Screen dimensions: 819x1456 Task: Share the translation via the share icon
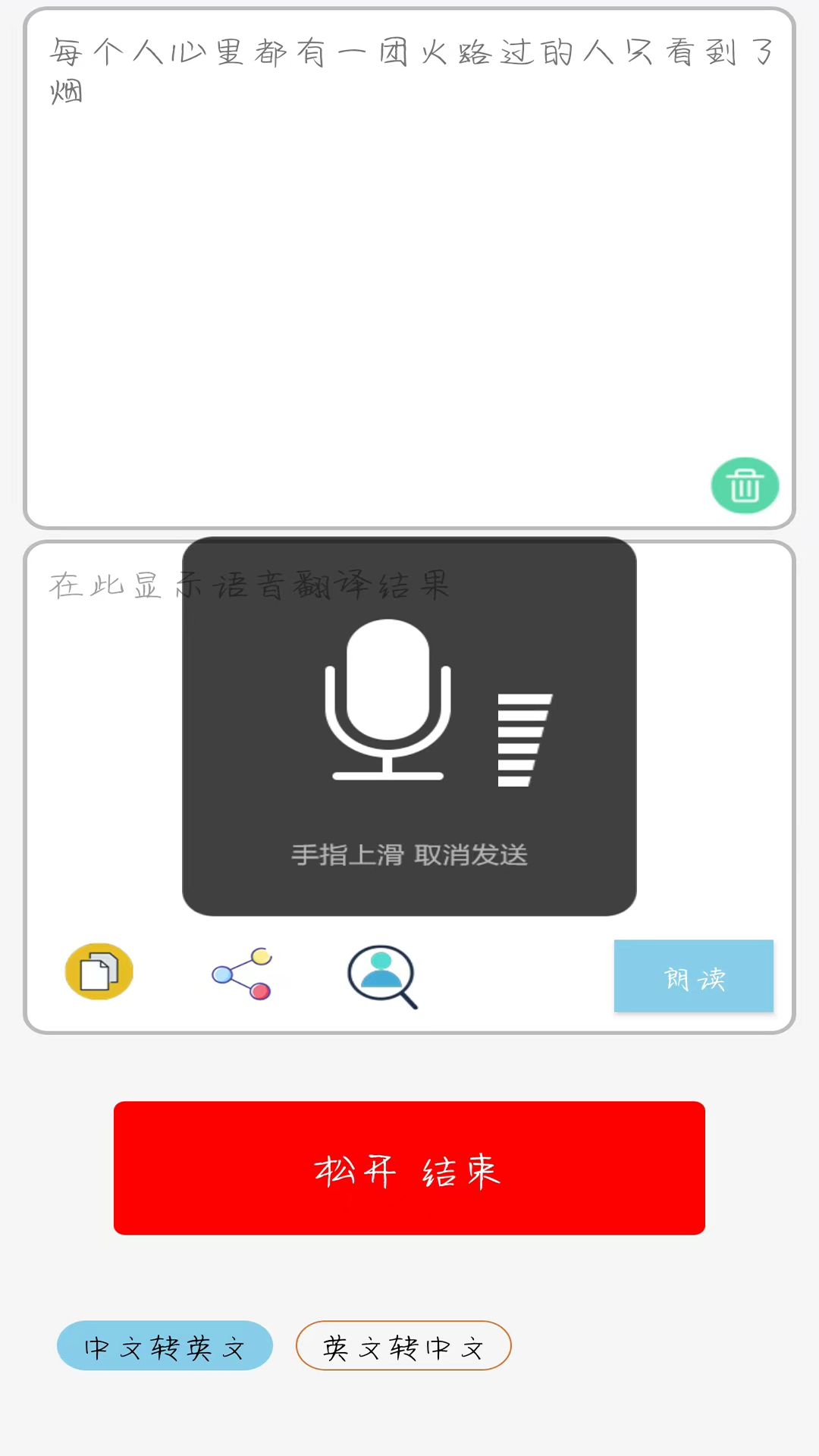pyautogui.click(x=241, y=974)
